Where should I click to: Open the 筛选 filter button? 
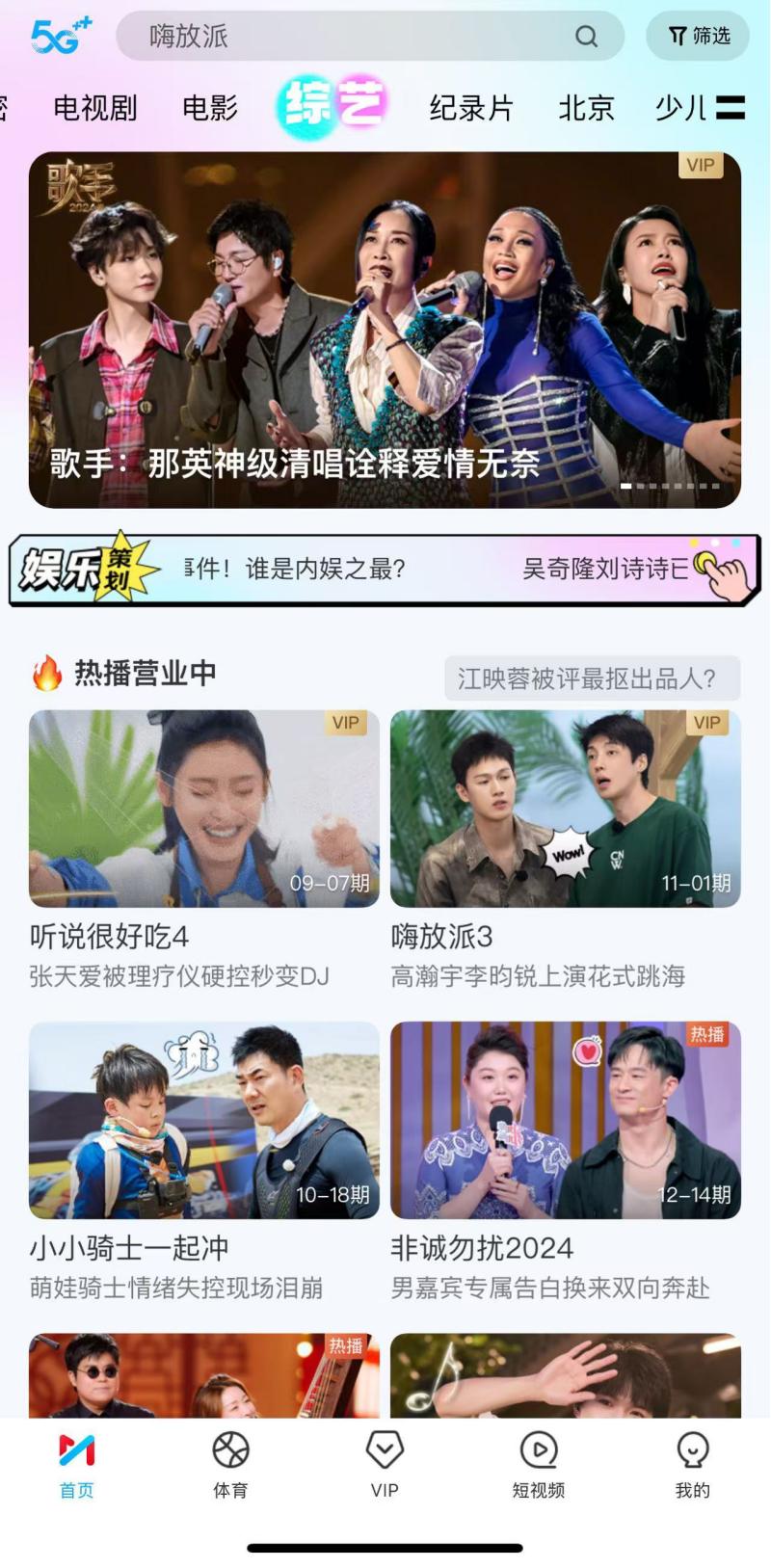pyautogui.click(x=700, y=37)
